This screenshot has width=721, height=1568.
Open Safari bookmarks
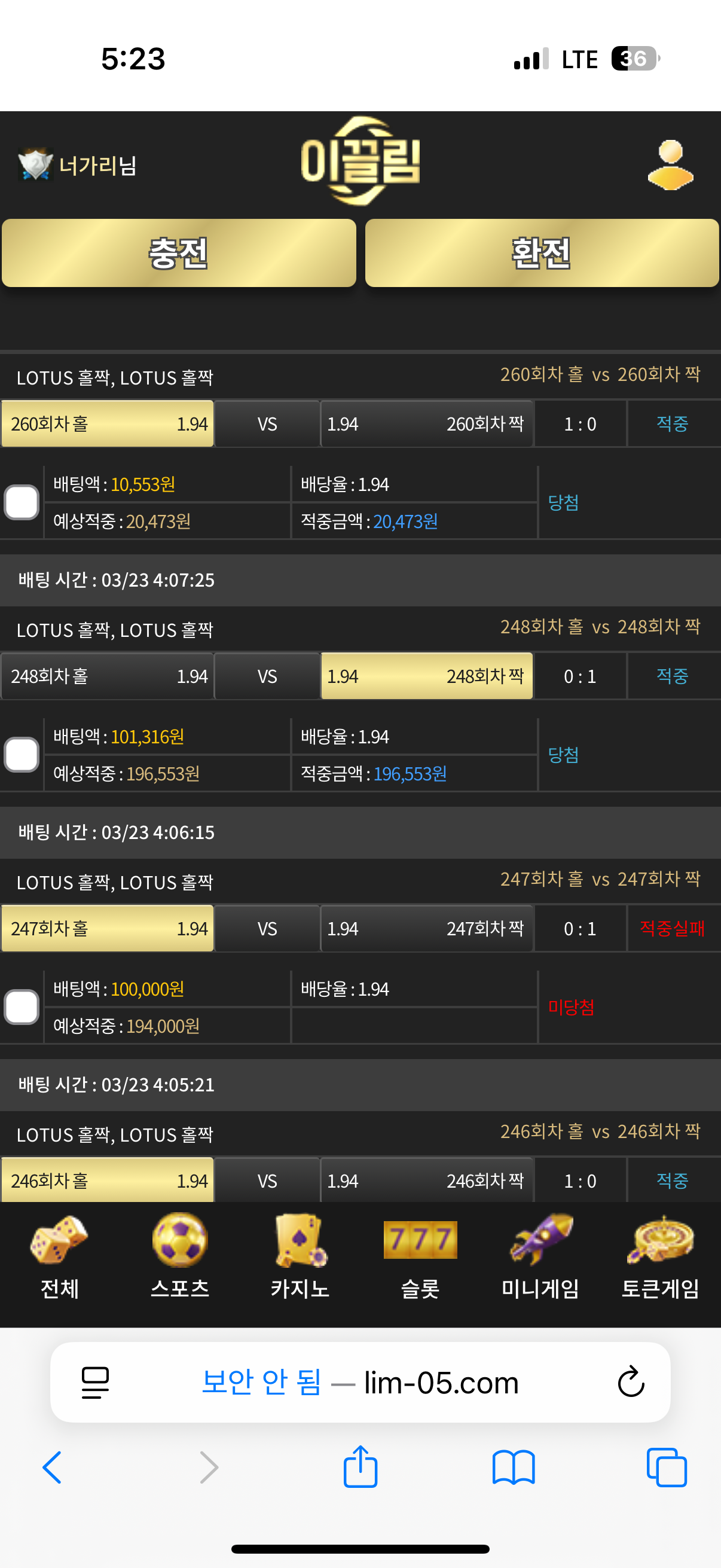pos(514,1468)
